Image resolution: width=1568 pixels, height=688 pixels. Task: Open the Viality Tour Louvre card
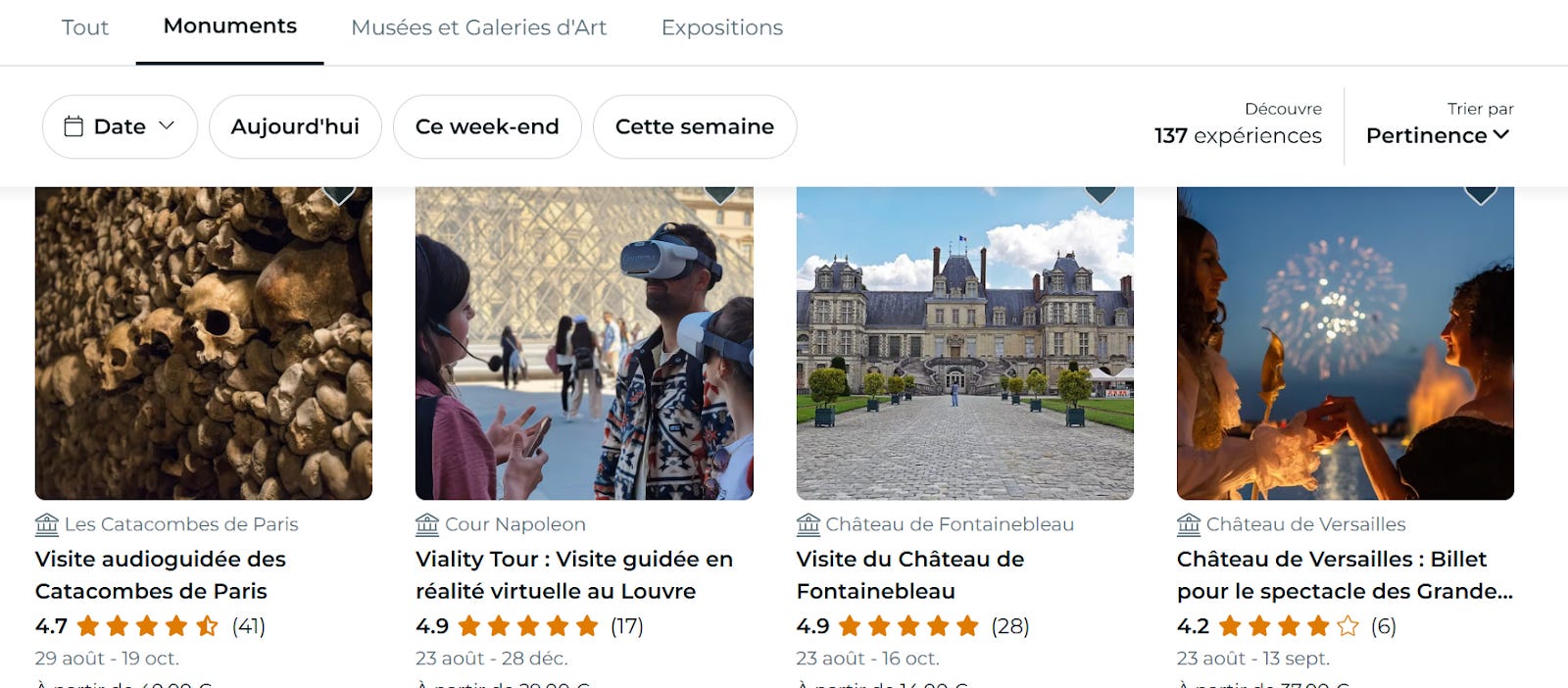[573, 574]
